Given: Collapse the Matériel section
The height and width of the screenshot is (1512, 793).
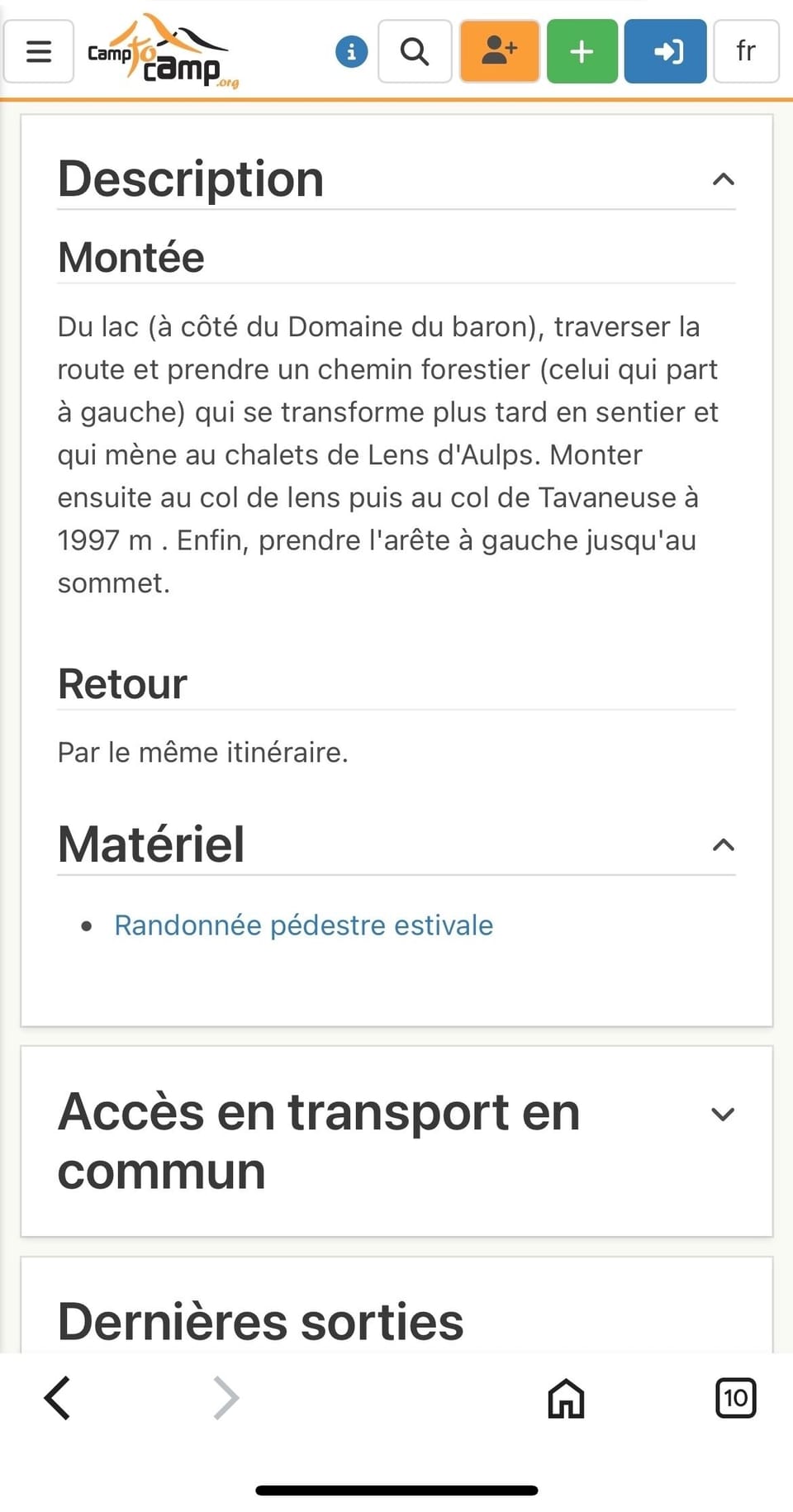Looking at the screenshot, I should pyautogui.click(x=723, y=844).
